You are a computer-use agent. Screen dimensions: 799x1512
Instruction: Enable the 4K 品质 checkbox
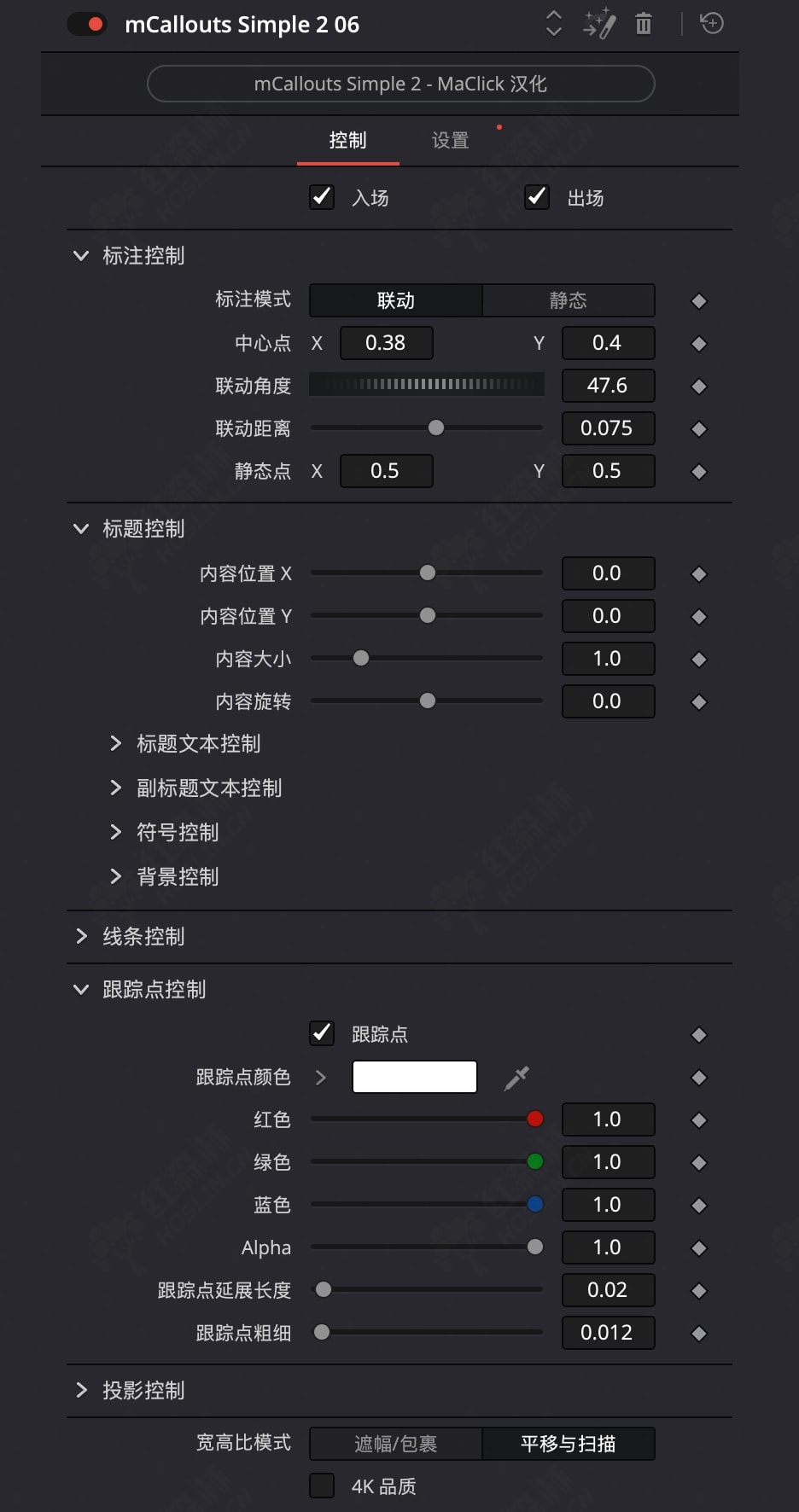point(322,1486)
